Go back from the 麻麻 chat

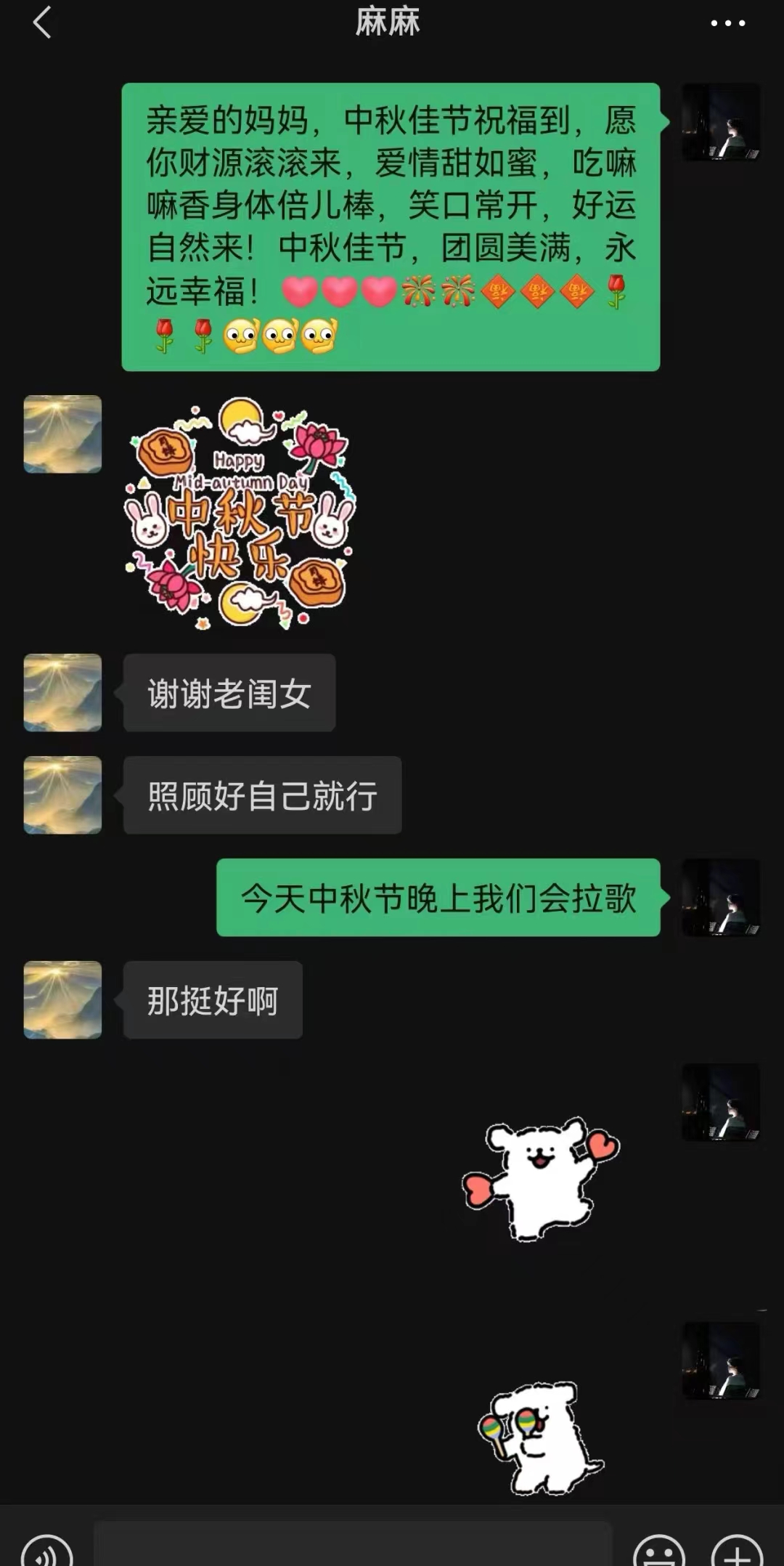pyautogui.click(x=42, y=23)
